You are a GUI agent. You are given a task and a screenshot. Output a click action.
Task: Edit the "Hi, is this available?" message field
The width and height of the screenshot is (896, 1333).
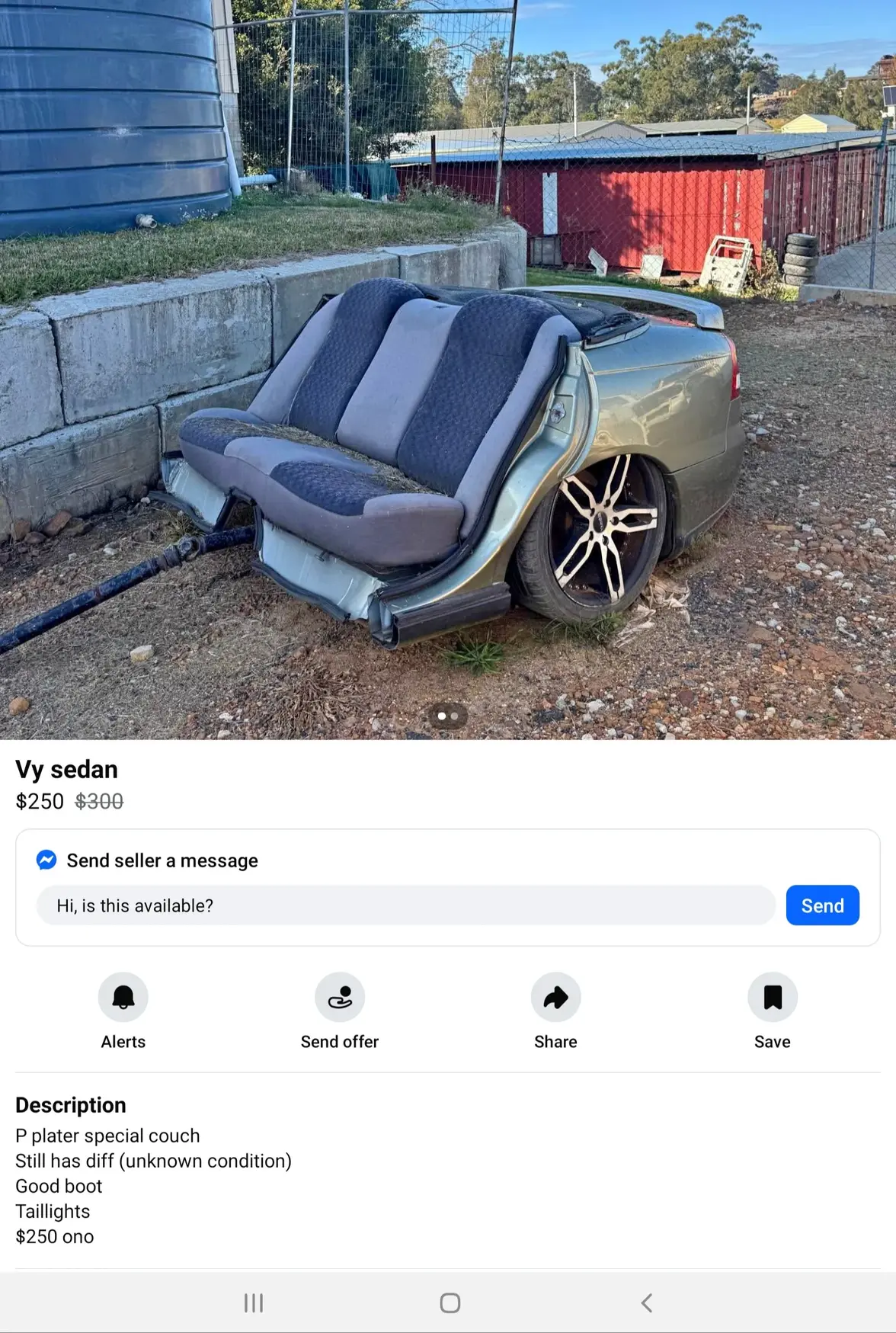[x=405, y=905]
